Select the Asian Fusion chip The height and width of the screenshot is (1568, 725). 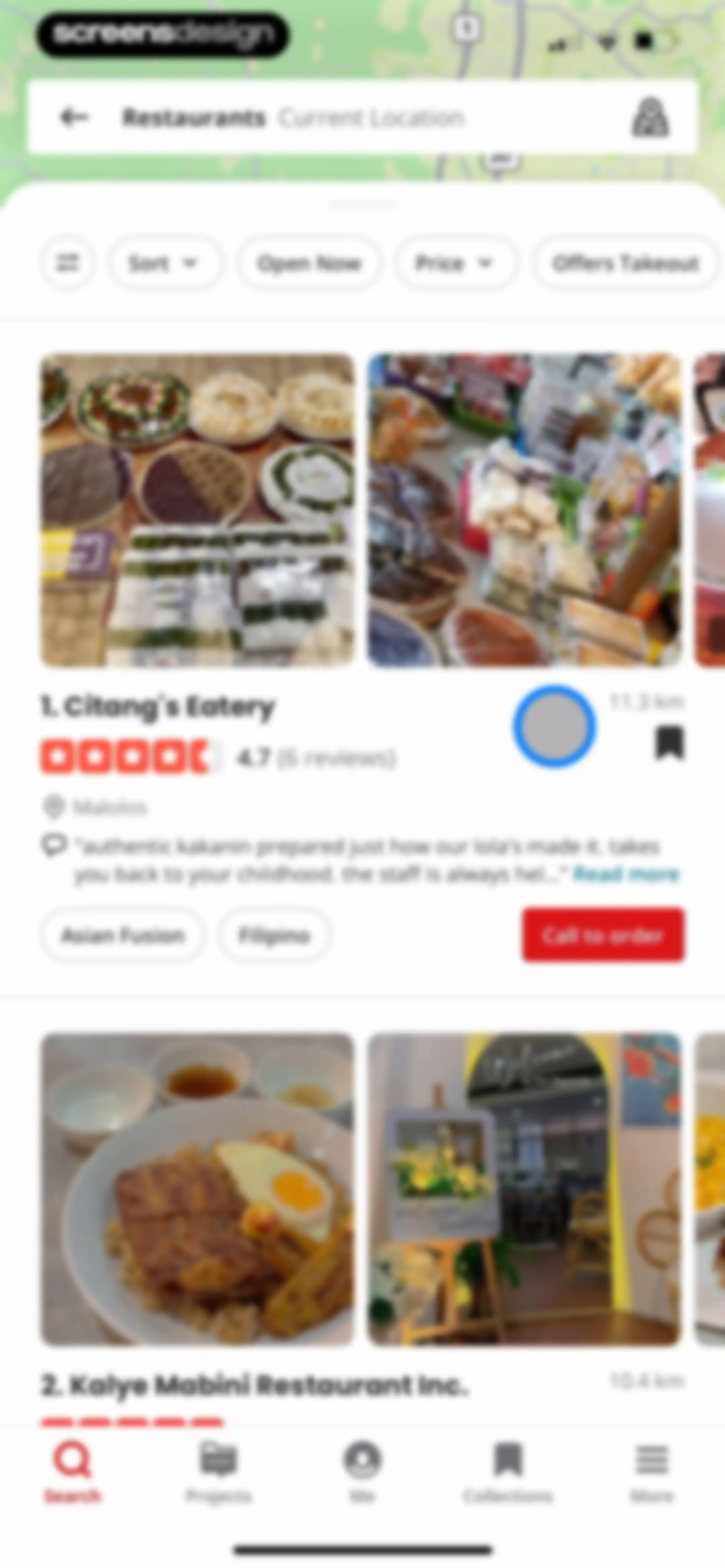[x=123, y=935]
